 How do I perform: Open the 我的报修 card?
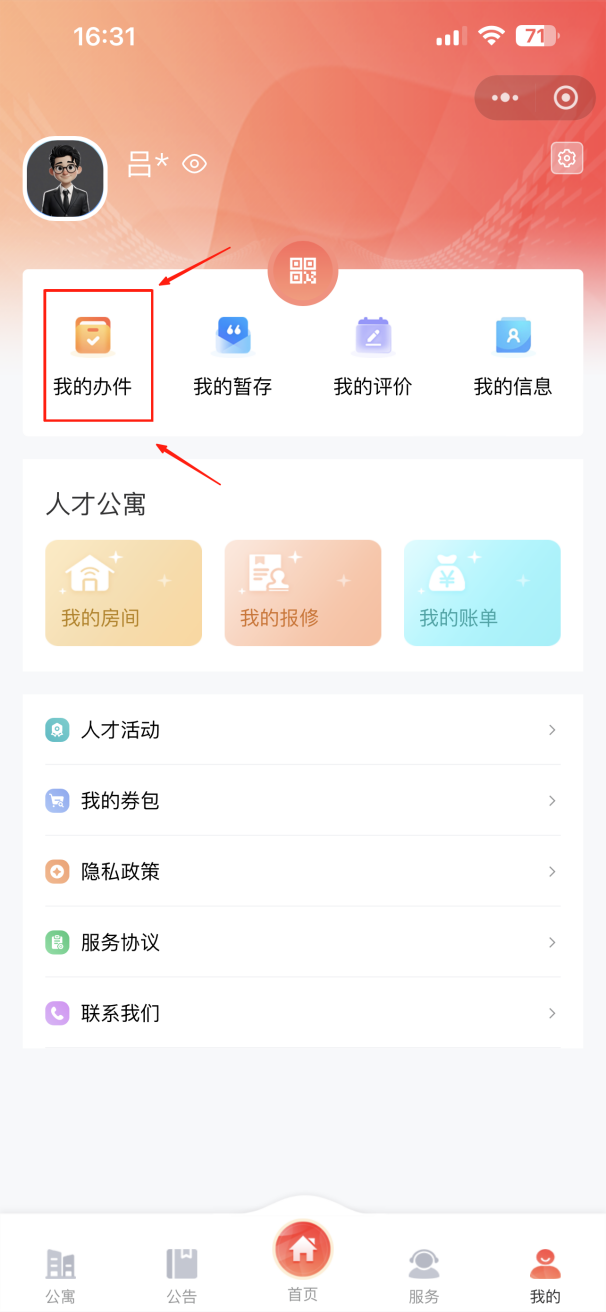[x=303, y=593]
